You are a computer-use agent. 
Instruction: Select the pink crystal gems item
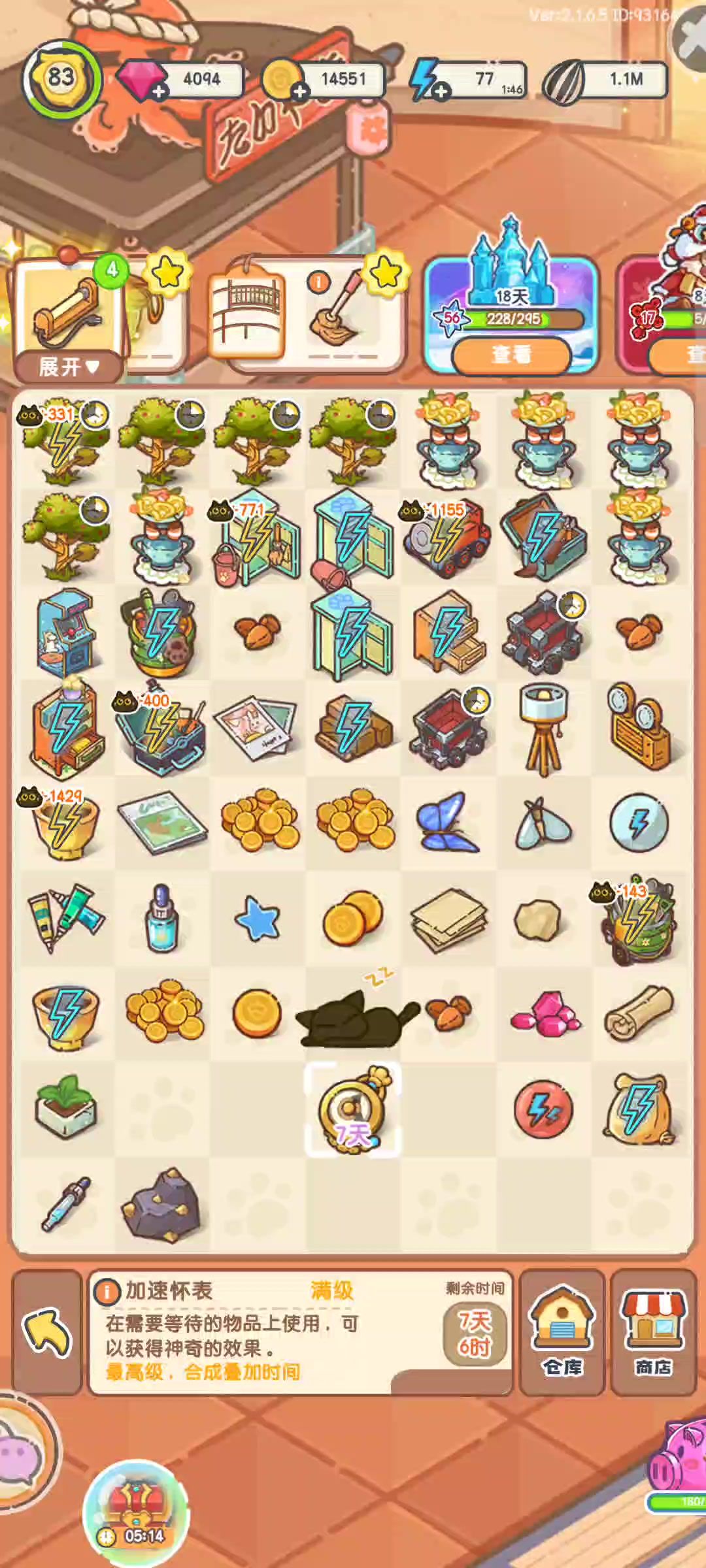545,1014
